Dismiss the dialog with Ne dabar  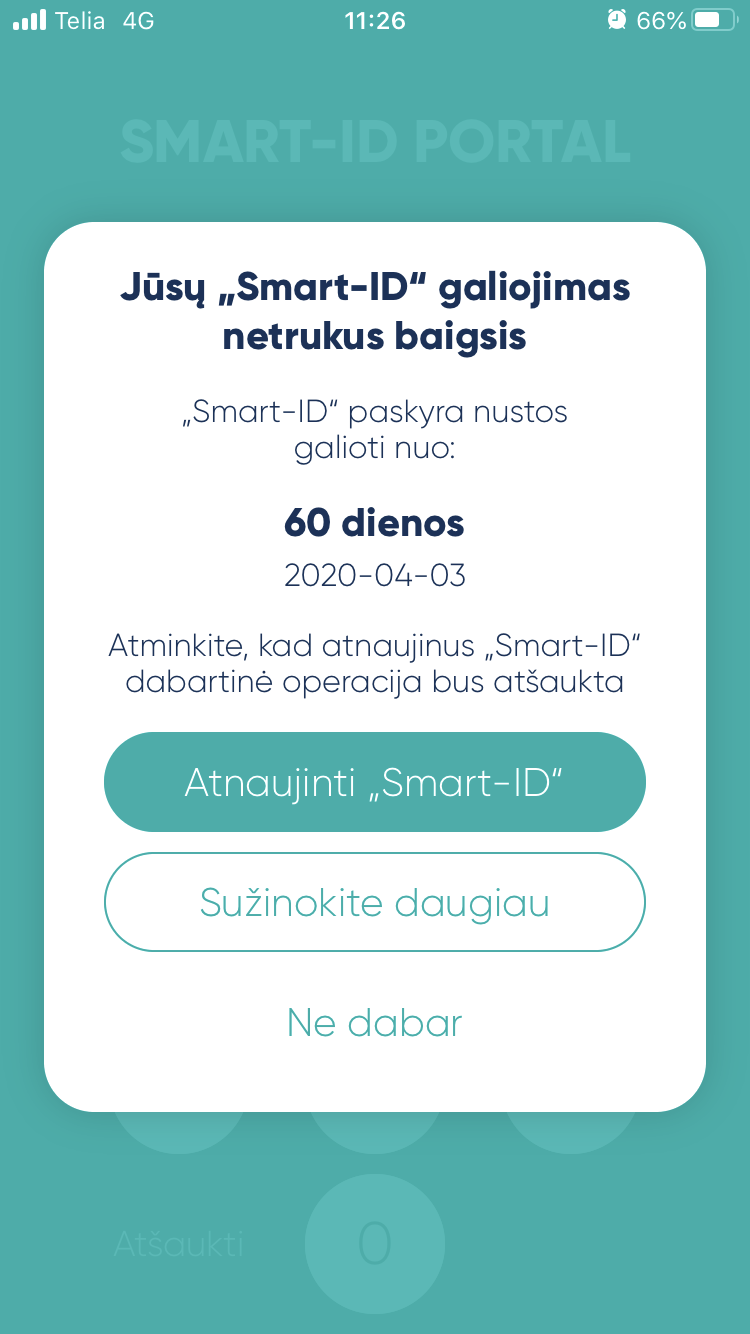click(x=375, y=1022)
